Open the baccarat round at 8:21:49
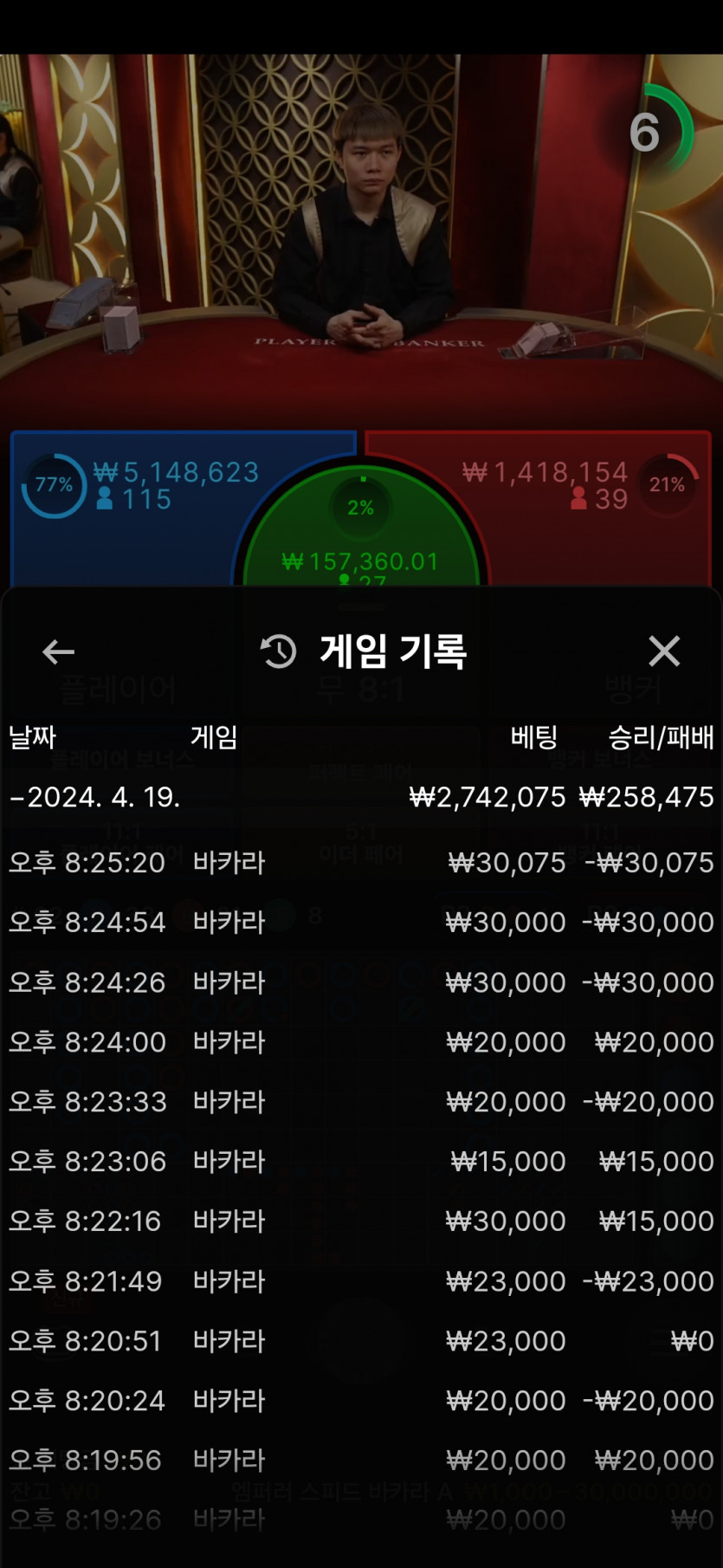Viewport: 723px width, 1568px height. [x=361, y=1281]
